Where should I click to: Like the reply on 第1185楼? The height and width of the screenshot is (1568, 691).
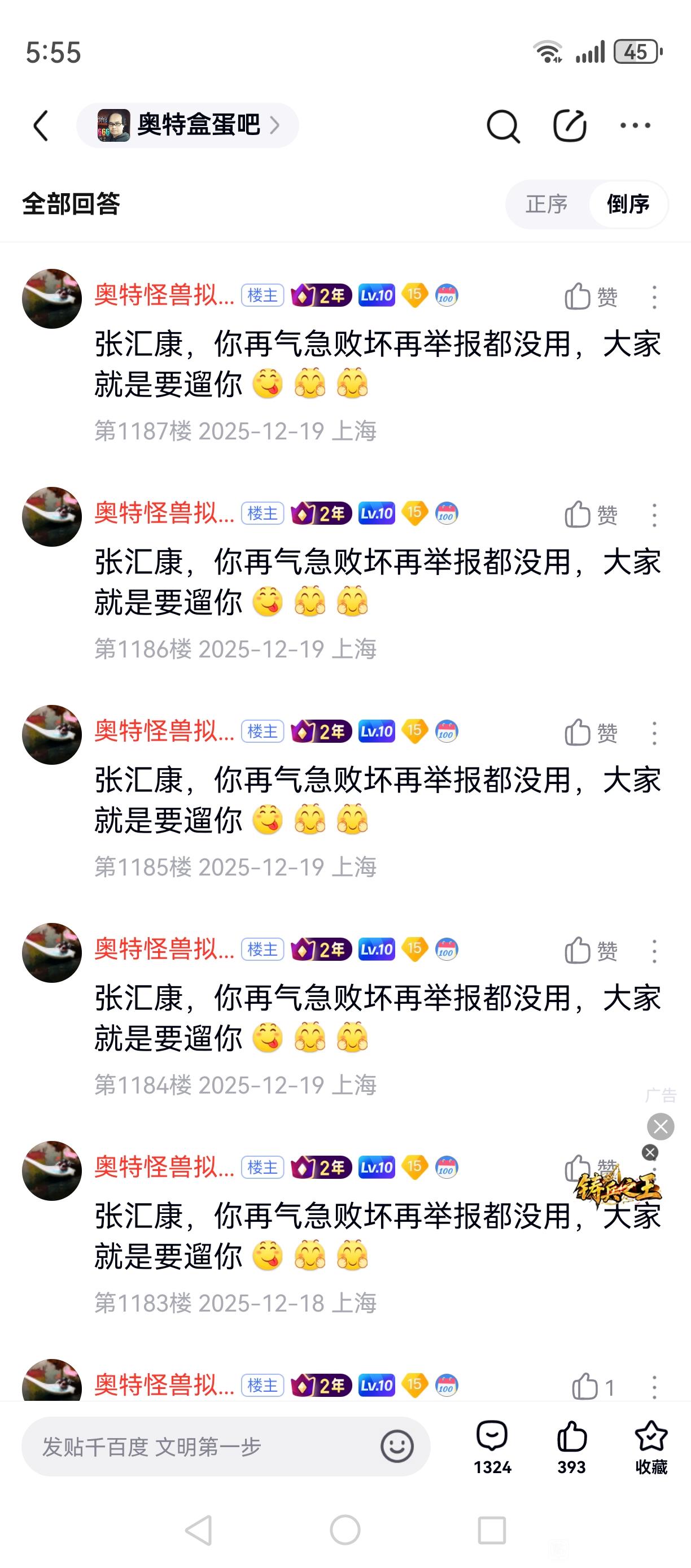[x=590, y=733]
